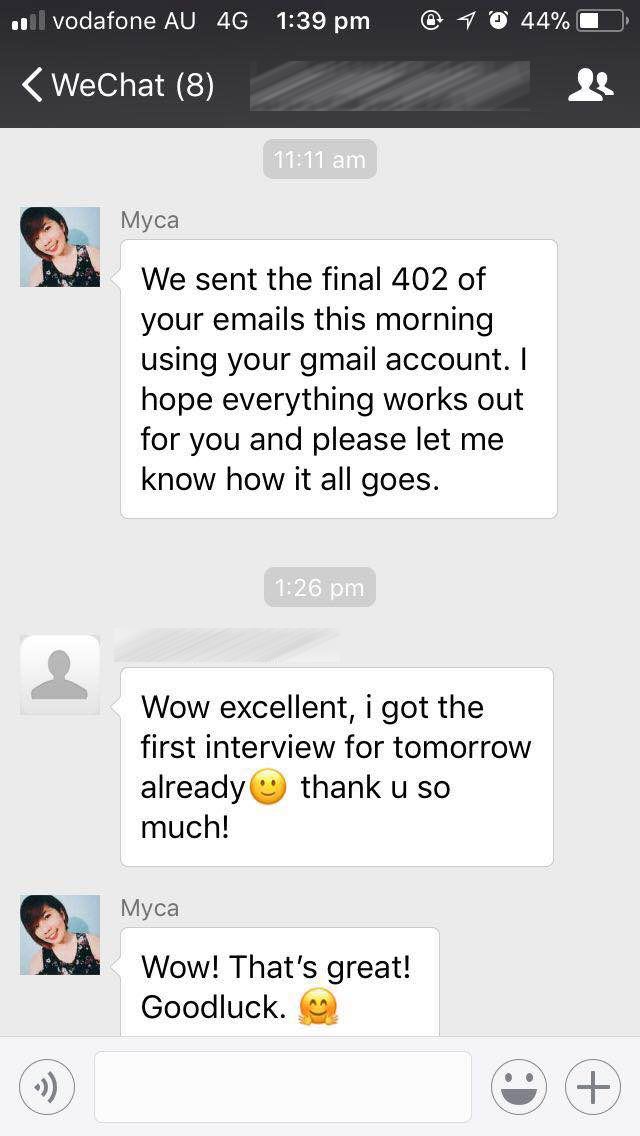This screenshot has width=640, height=1136.
Task: Open Myca's avatar beside the Goodluck message
Action: [x=60, y=935]
